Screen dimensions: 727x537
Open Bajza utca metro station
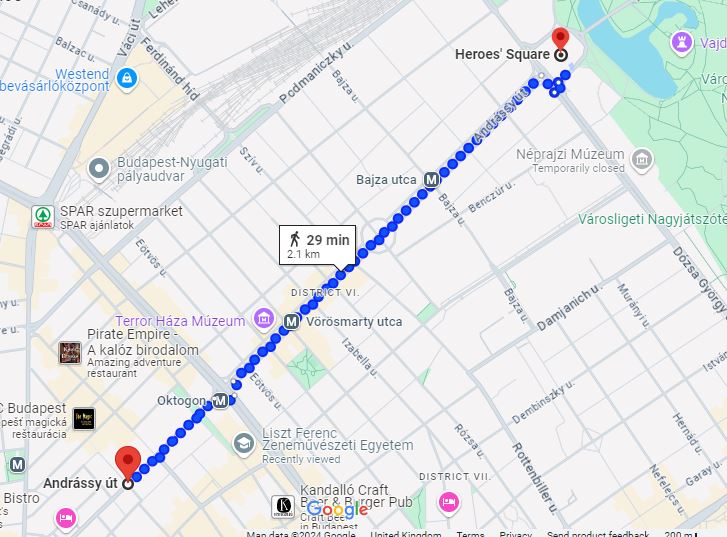431,180
